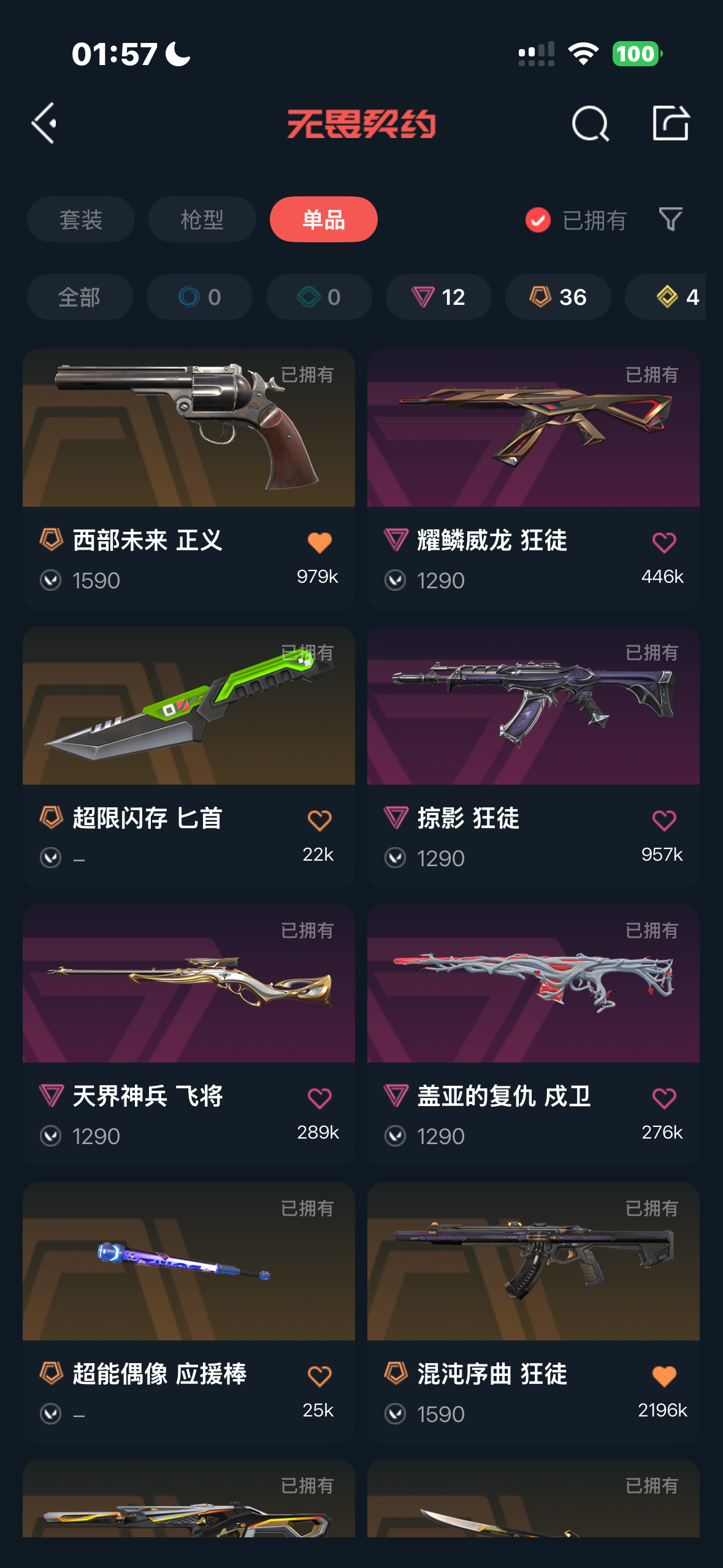This screenshot has height=1568, width=723.
Task: Open the search icon
Action: tap(590, 123)
